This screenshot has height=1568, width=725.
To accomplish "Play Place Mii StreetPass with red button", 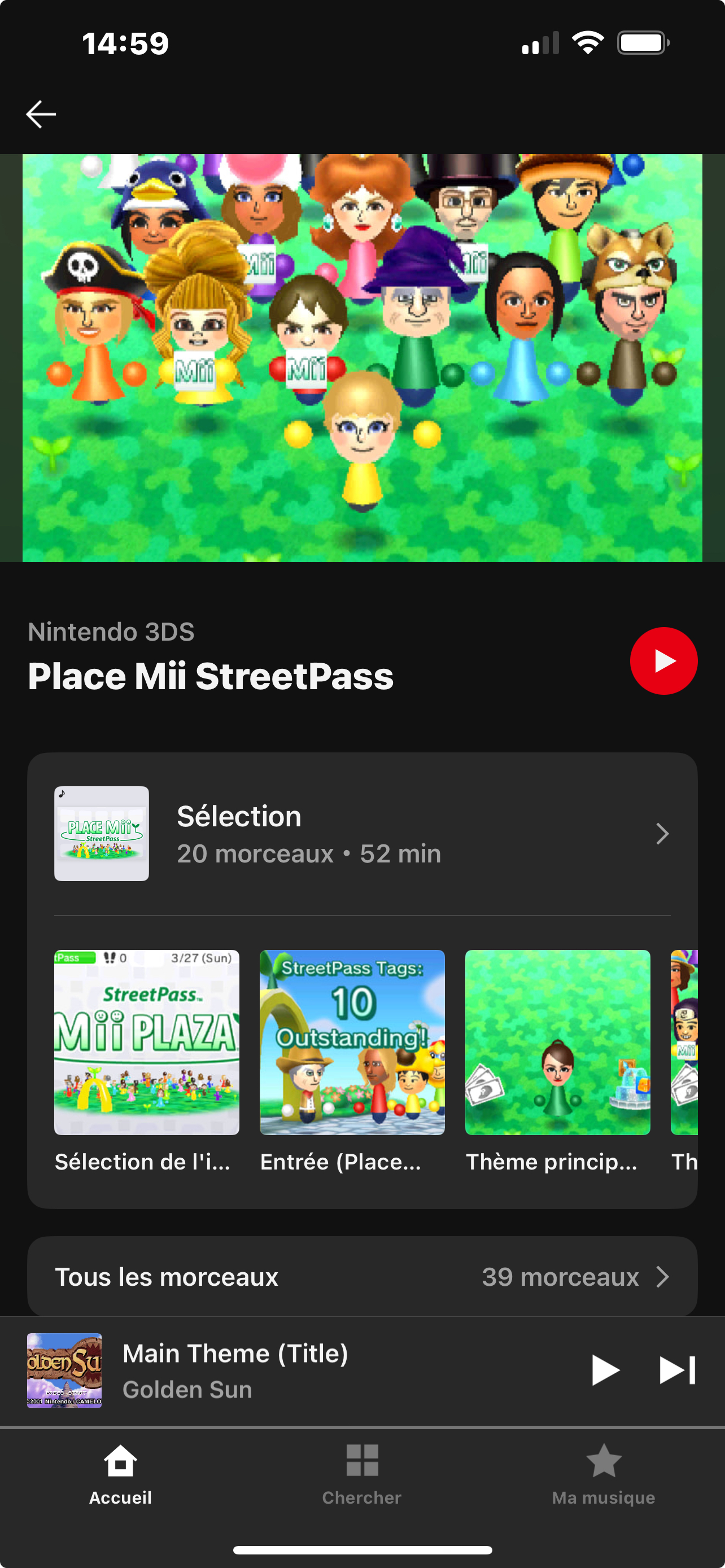I will 663,661.
